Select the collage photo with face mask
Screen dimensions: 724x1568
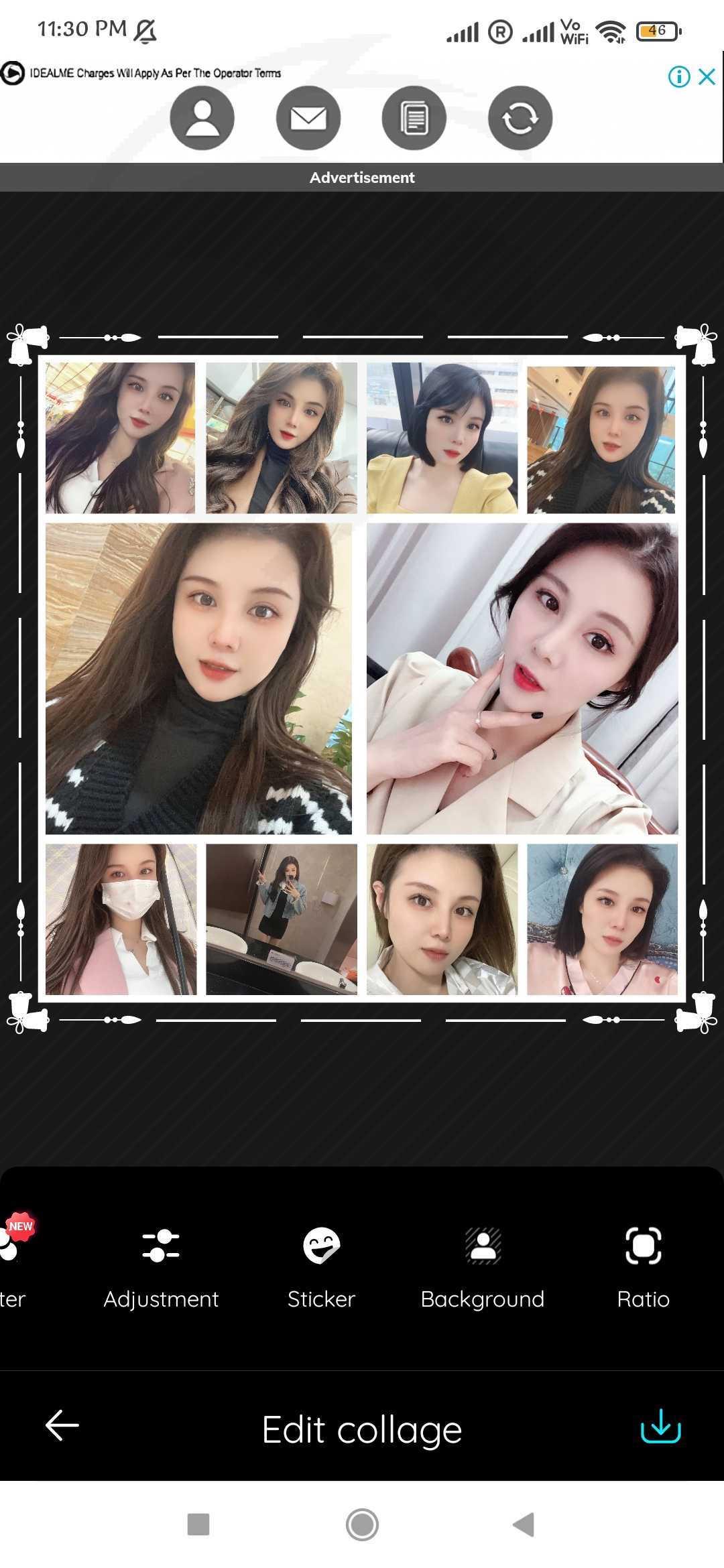121,919
